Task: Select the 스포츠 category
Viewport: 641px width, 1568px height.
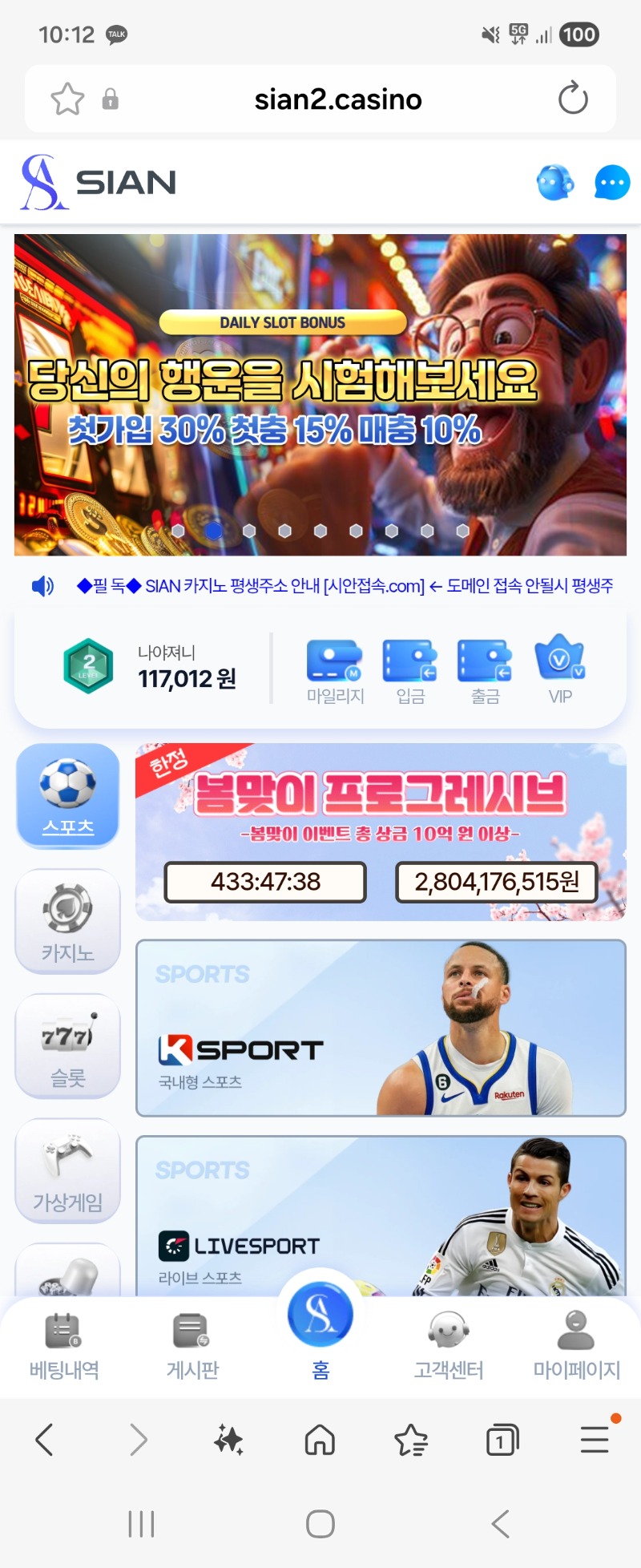Action: pos(68,795)
